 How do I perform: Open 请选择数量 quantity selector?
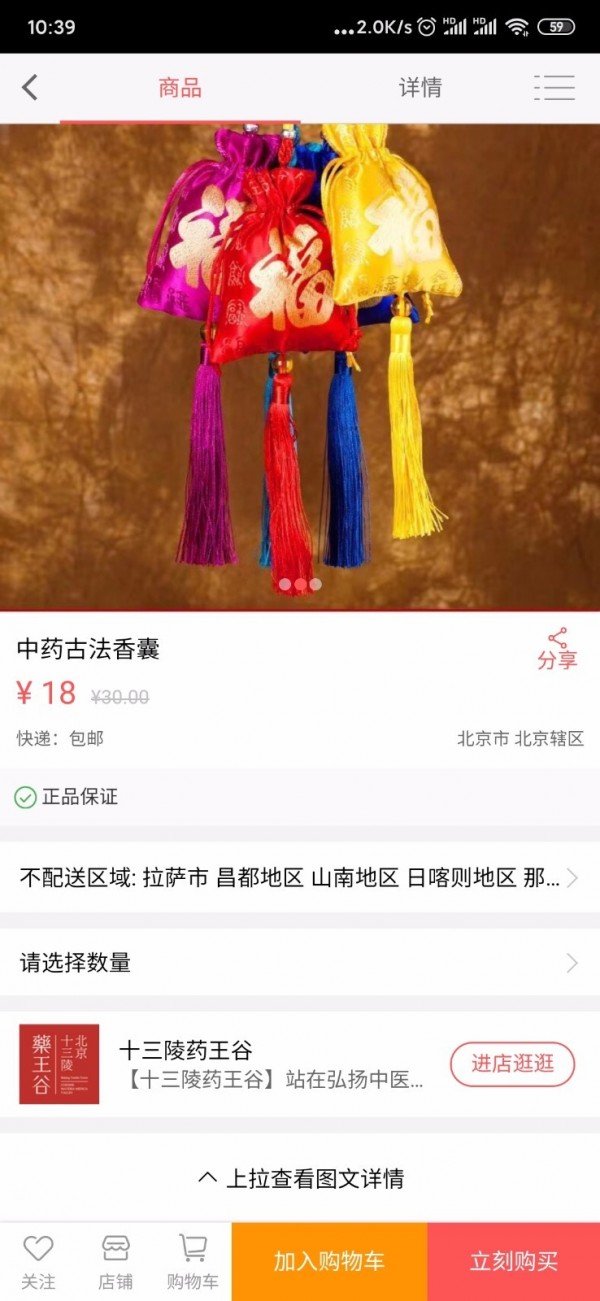tap(300, 963)
